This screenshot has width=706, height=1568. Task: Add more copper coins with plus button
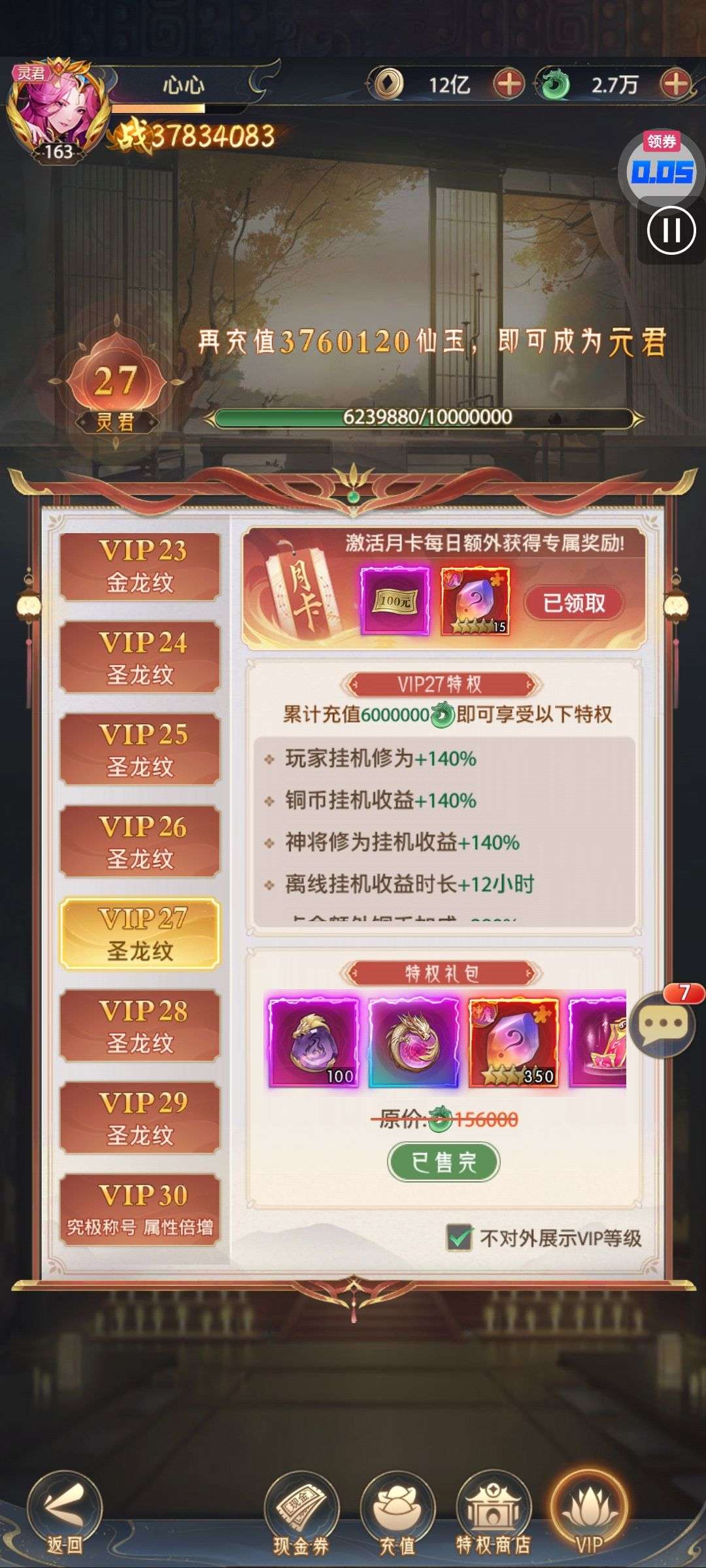pos(509,84)
